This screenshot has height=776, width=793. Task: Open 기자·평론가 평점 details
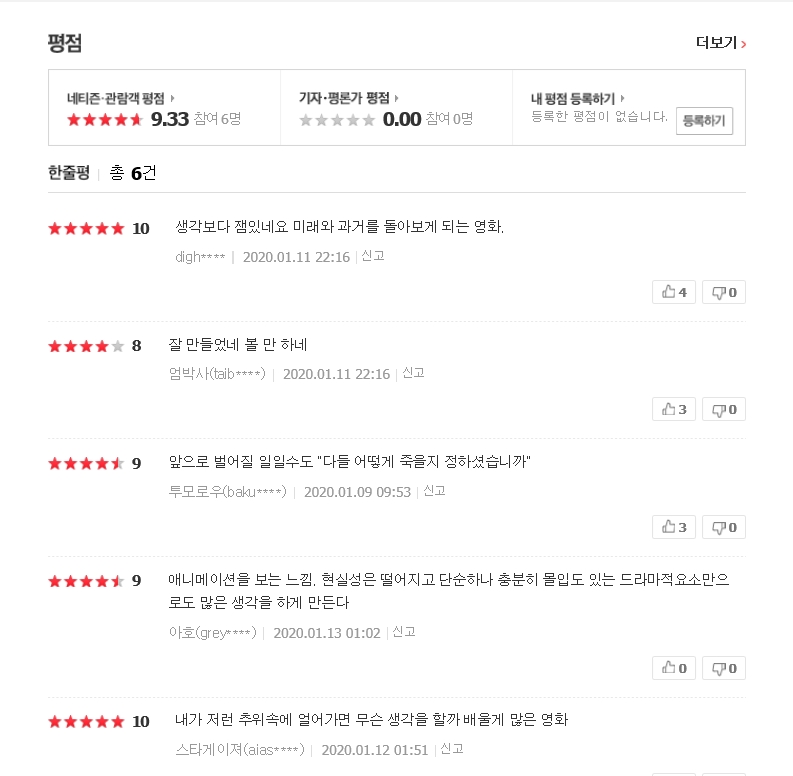click(x=348, y=98)
